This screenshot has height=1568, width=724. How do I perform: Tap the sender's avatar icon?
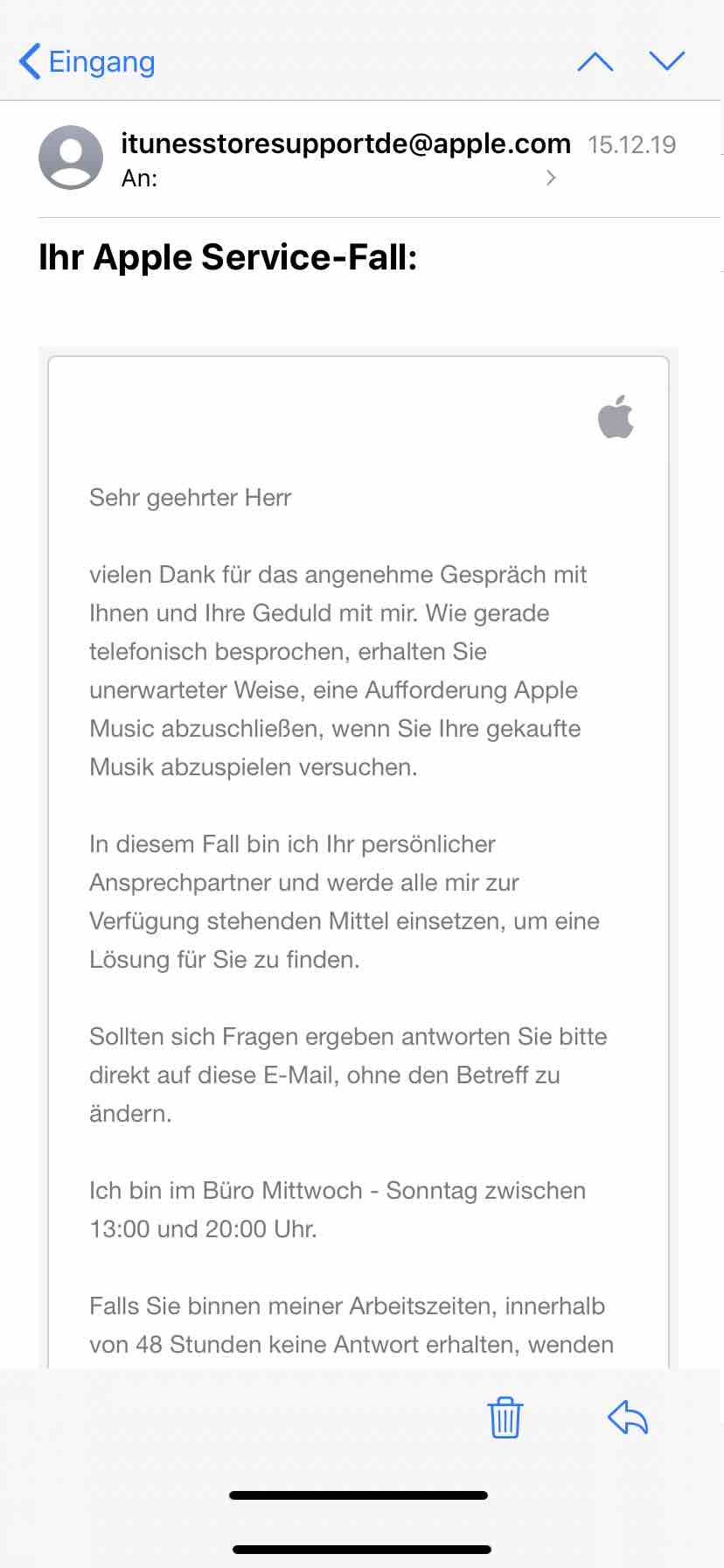point(71,157)
